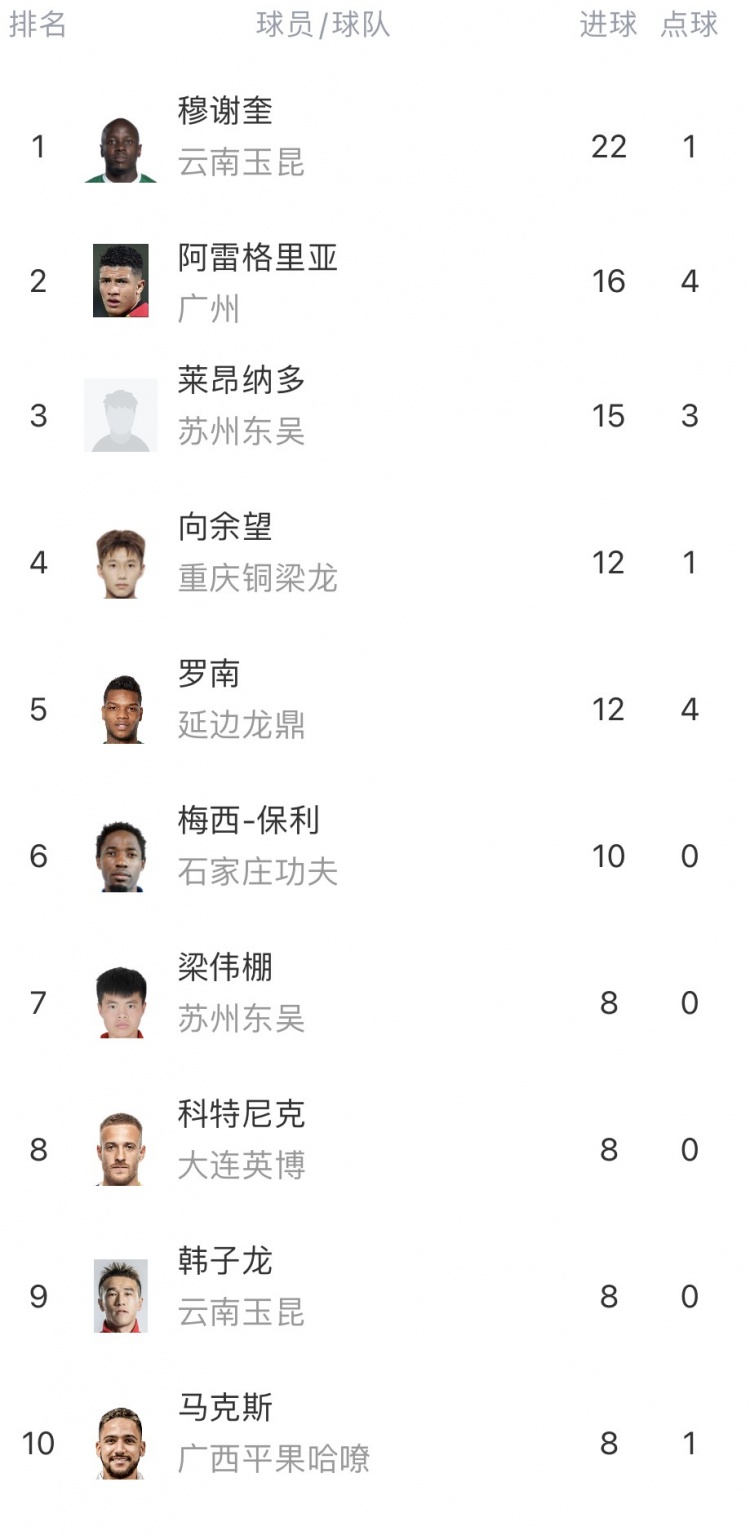
Task: Open the 罗南 row
Action: (375, 709)
